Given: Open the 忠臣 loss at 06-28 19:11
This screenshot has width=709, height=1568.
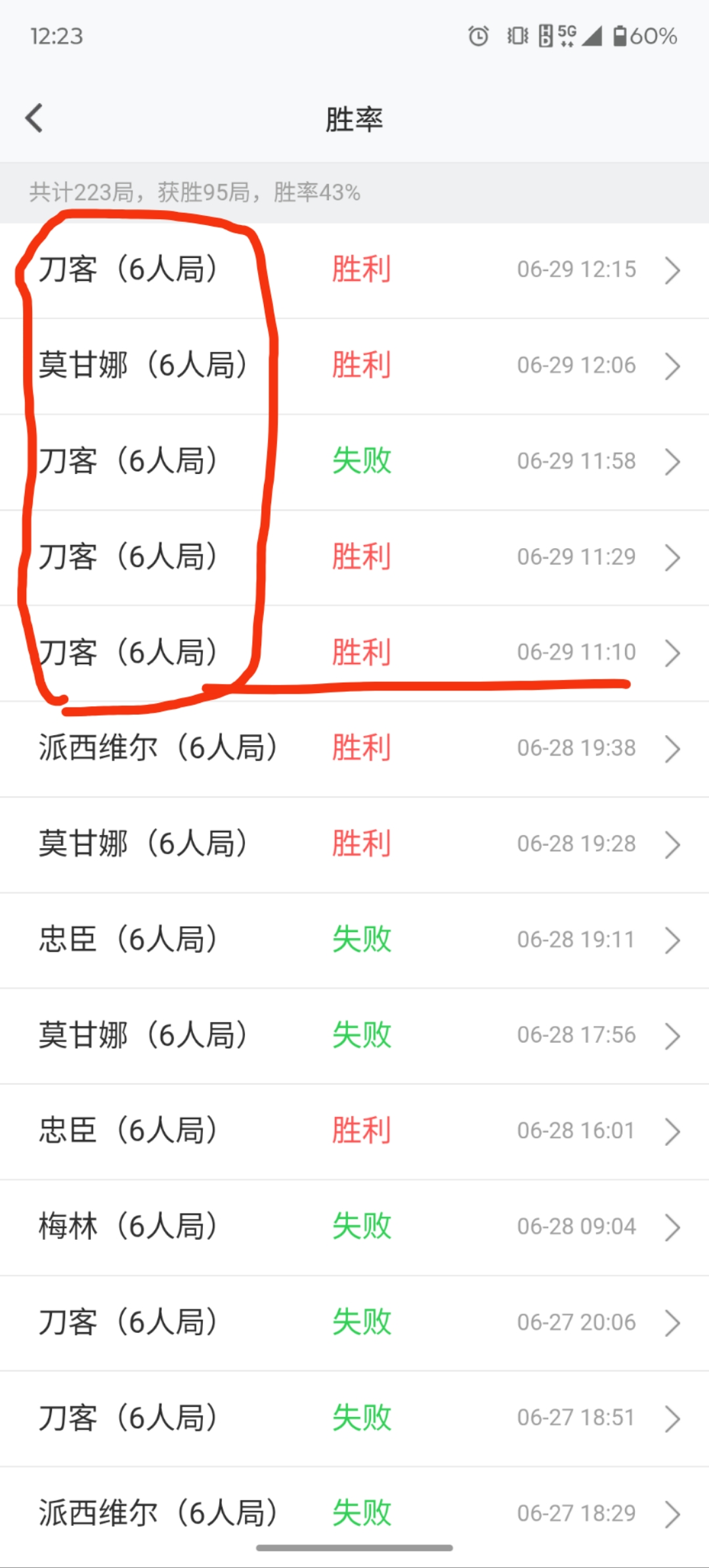Looking at the screenshot, I should click(354, 940).
